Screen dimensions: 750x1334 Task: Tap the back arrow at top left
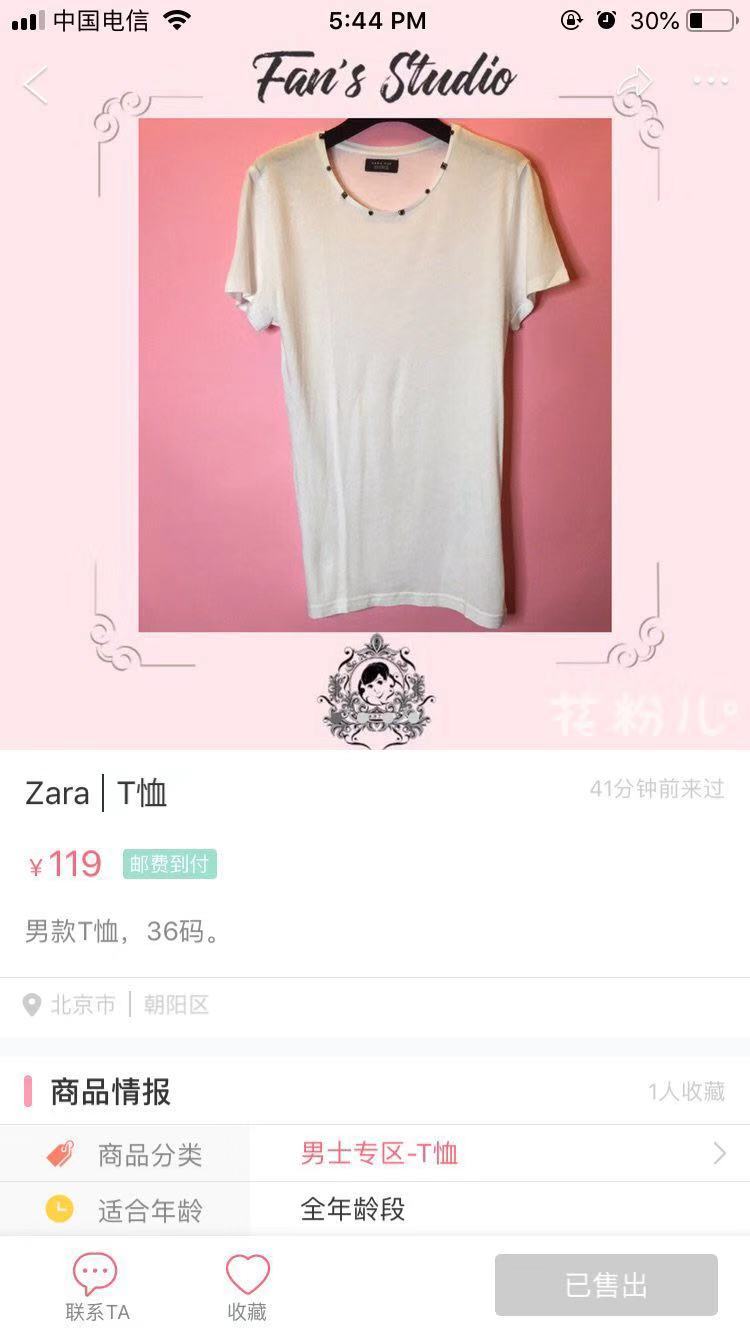(x=35, y=85)
